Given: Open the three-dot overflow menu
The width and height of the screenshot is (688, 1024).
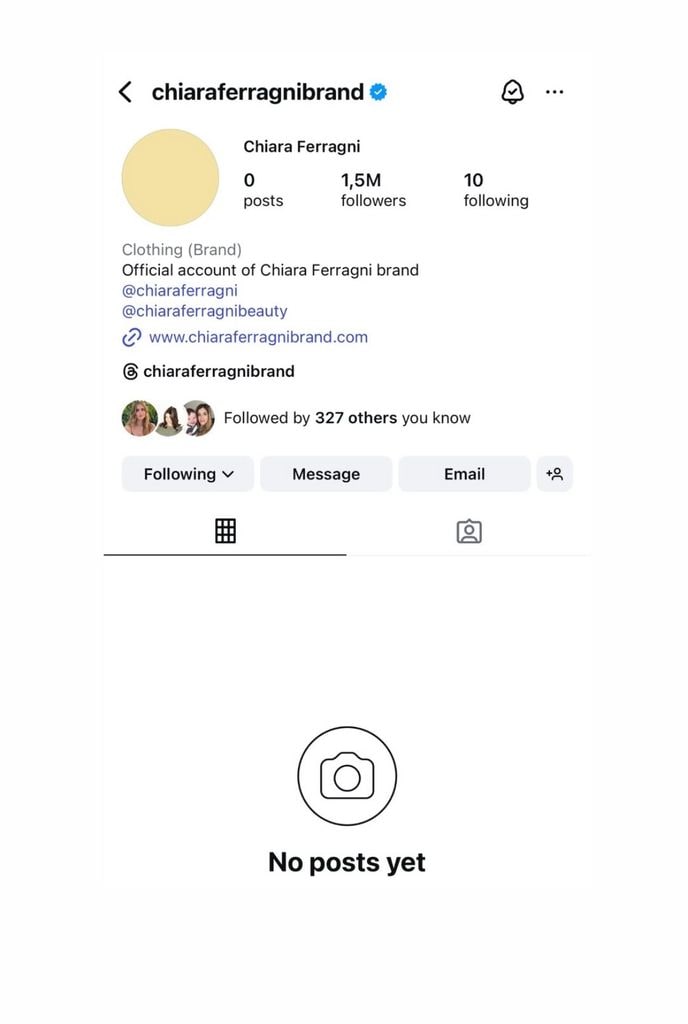Looking at the screenshot, I should point(555,92).
